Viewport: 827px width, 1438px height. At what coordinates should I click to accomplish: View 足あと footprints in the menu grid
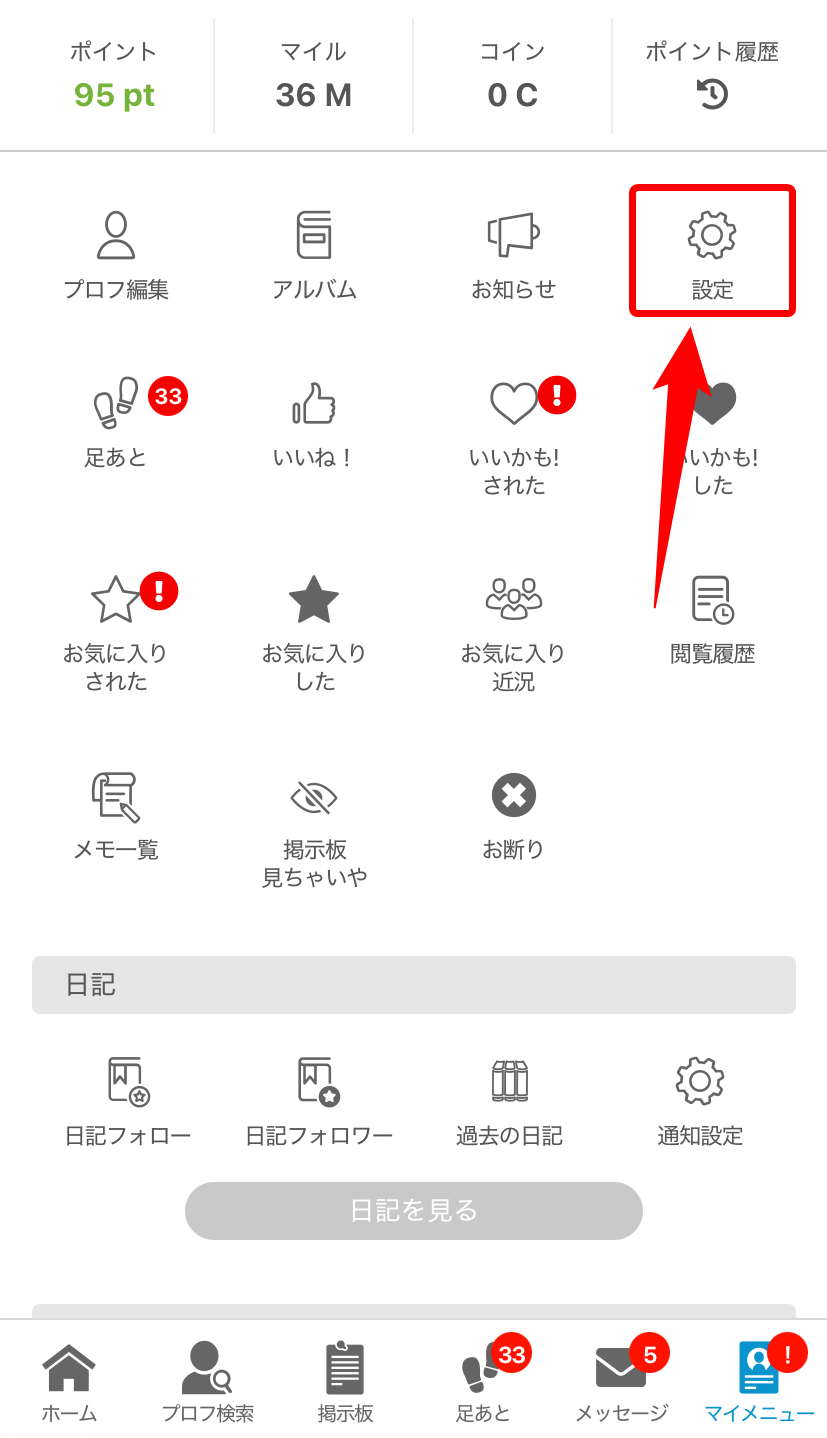pyautogui.click(x=116, y=422)
